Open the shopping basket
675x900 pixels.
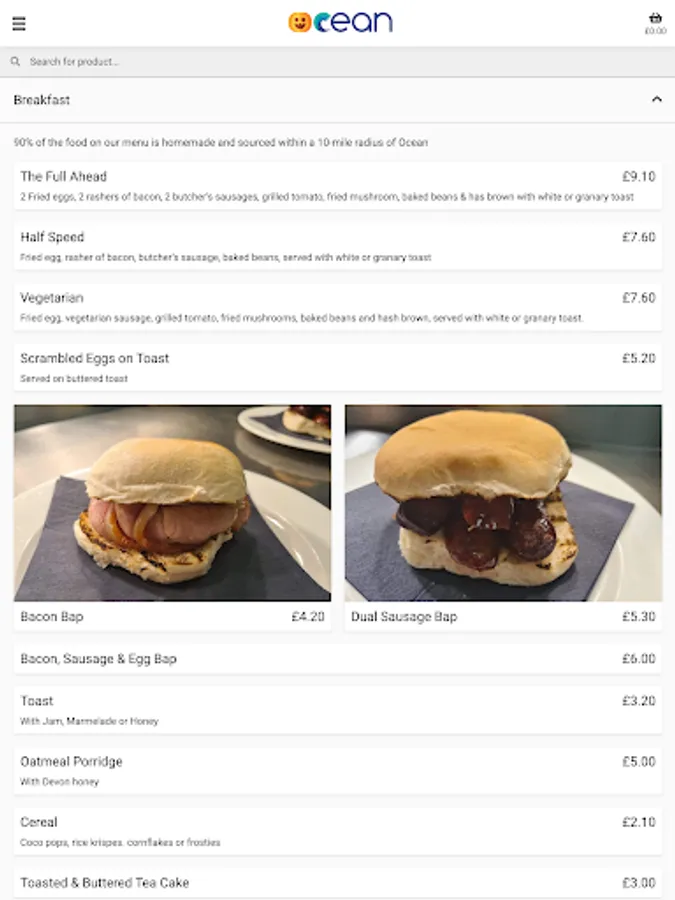pos(655,22)
